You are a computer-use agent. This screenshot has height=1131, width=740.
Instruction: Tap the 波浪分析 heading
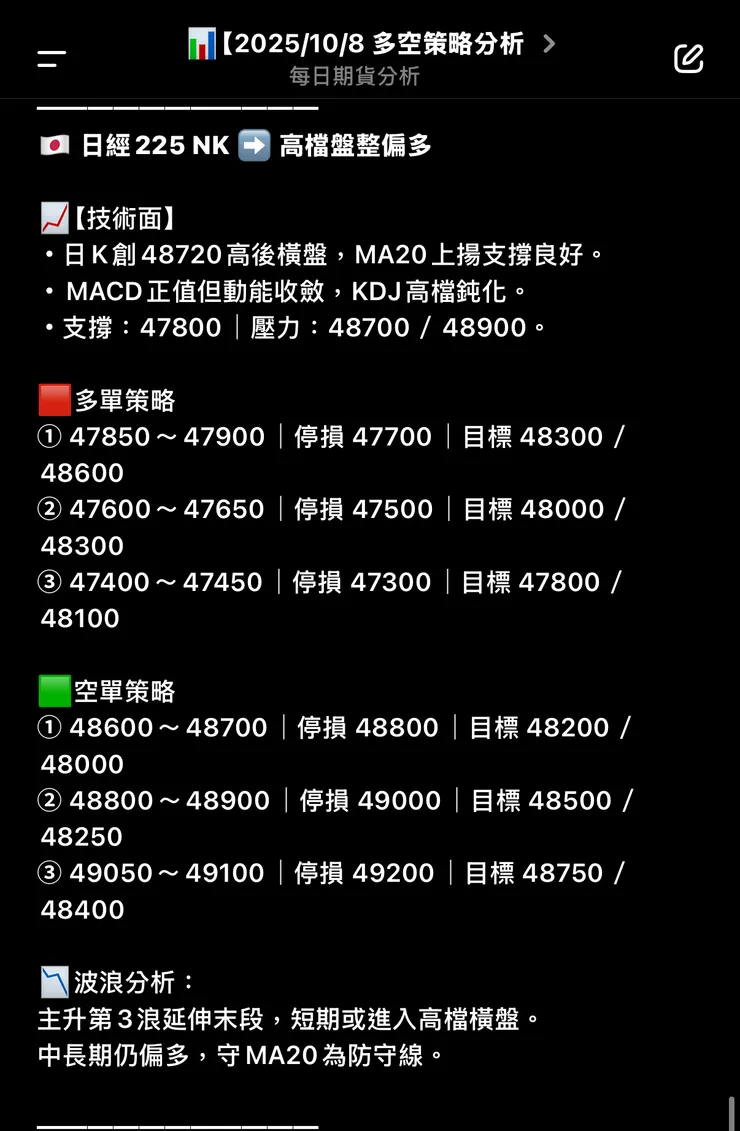pos(130,983)
